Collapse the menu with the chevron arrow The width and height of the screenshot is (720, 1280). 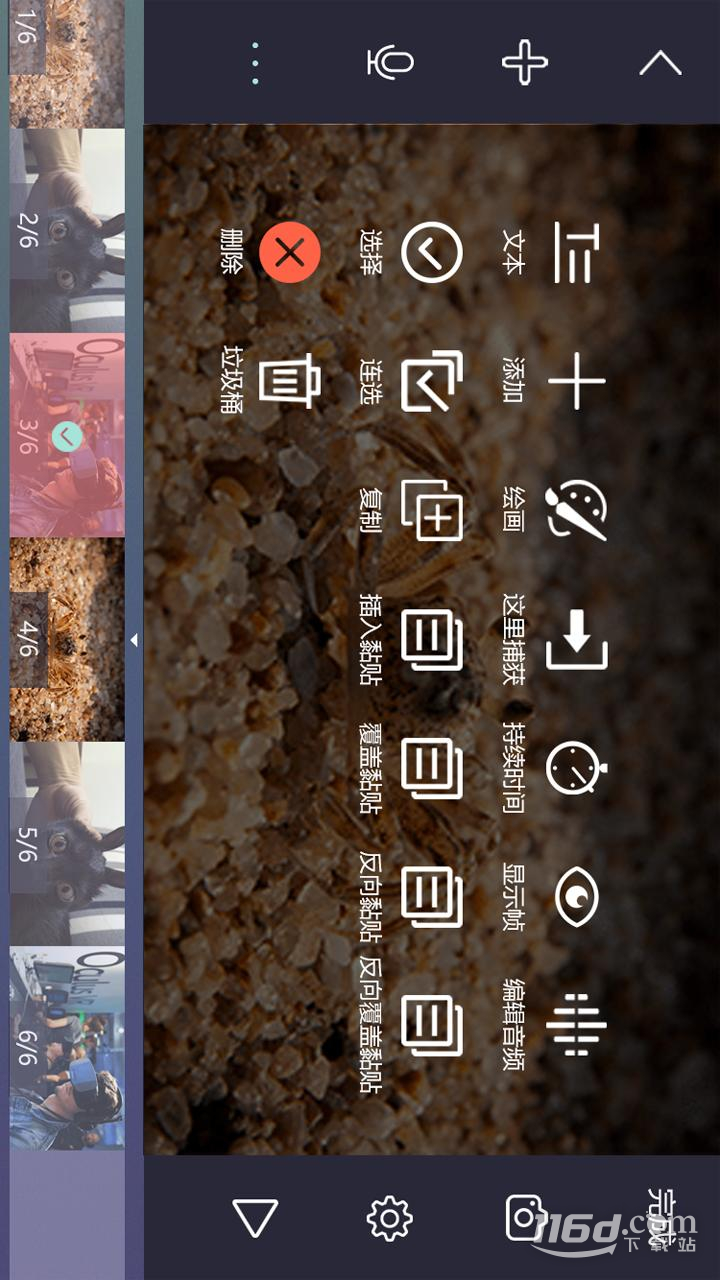point(660,63)
